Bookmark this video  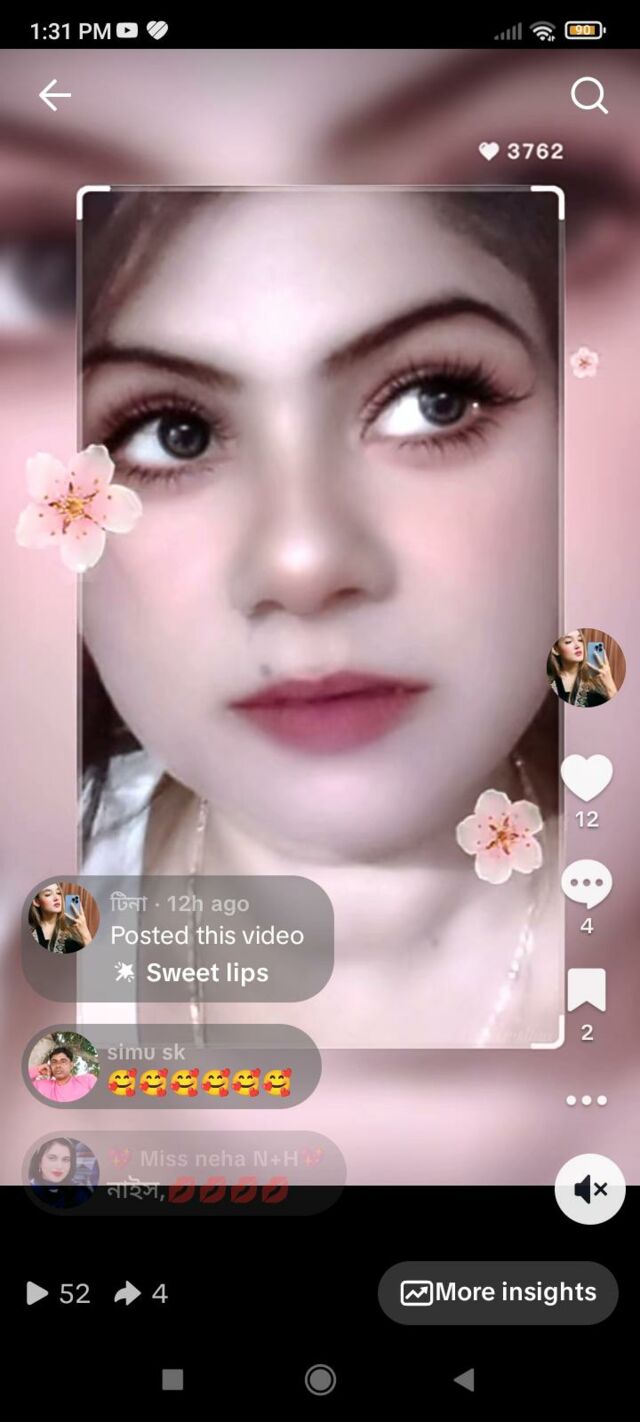(x=586, y=990)
